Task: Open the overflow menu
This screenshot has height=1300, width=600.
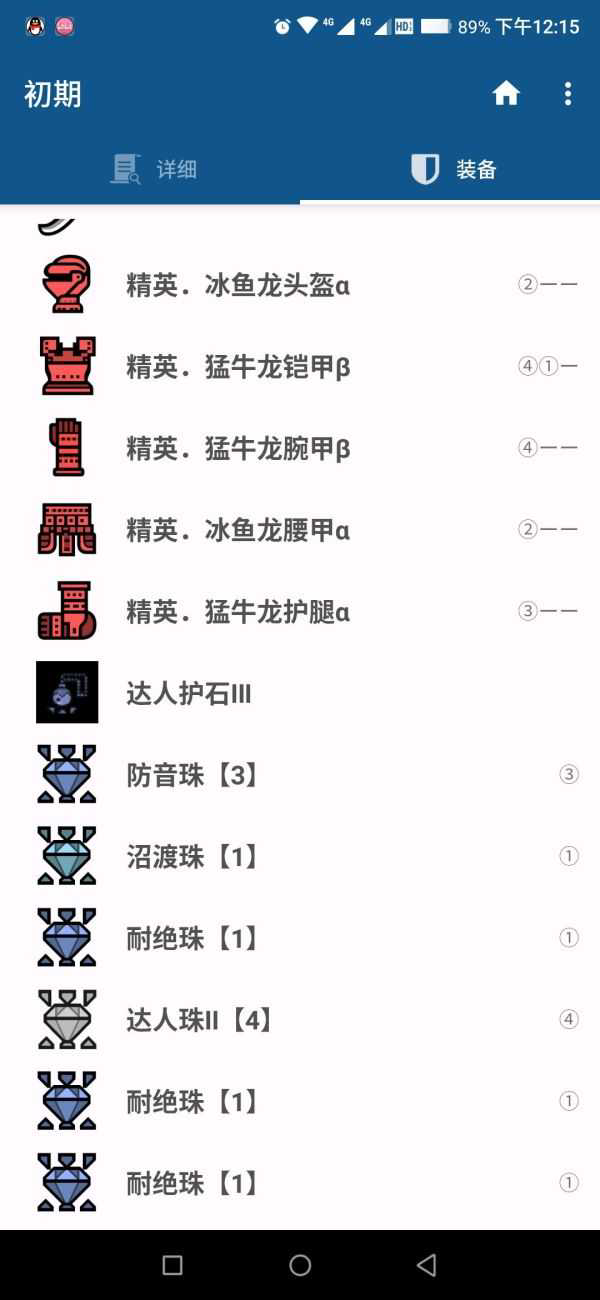Action: (x=567, y=94)
